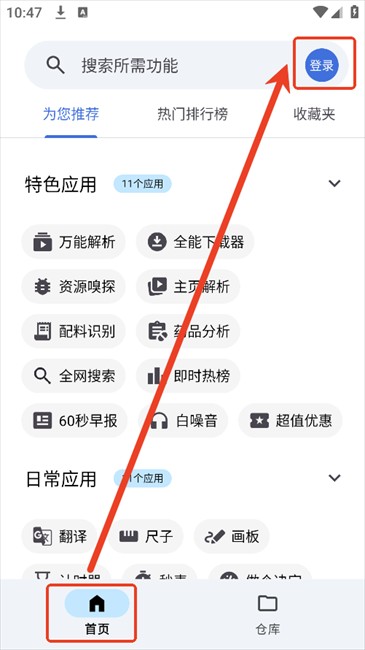Viewport: 365px width, 650px height.
Task: Open the 60秒早报 chip
Action: click(74, 421)
